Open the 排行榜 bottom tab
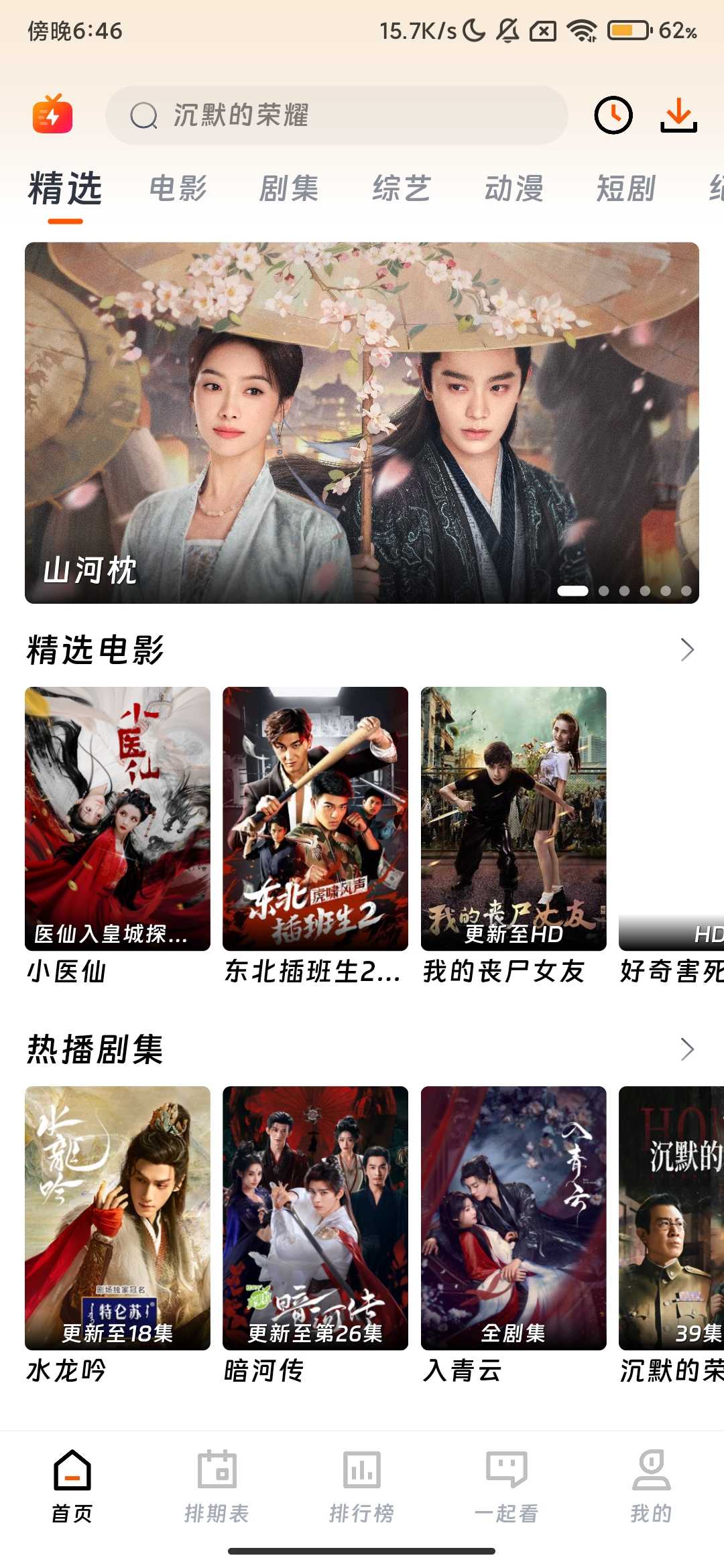The width and height of the screenshot is (724, 1568). (362, 1484)
